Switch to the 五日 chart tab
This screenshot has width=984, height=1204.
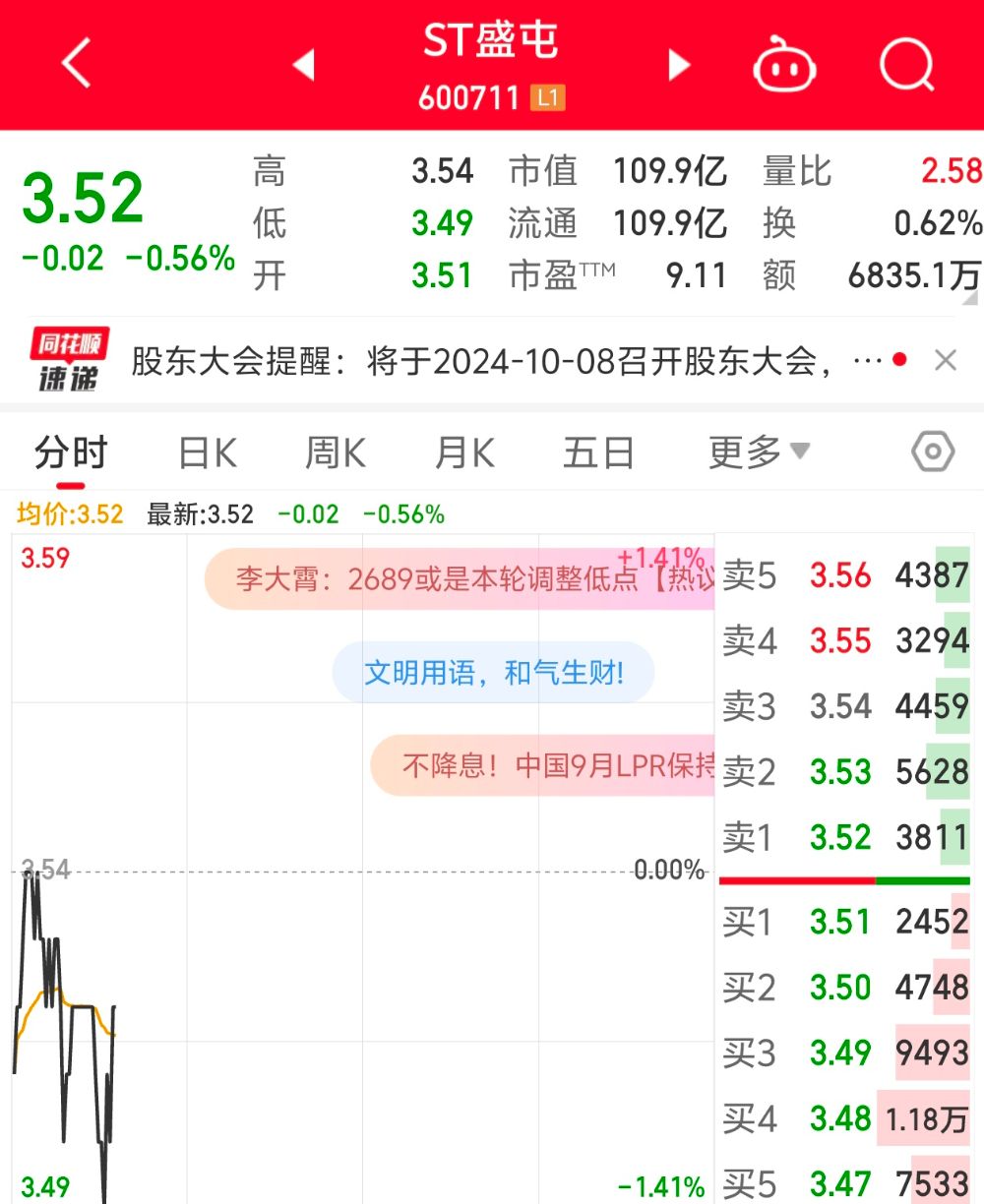point(598,453)
